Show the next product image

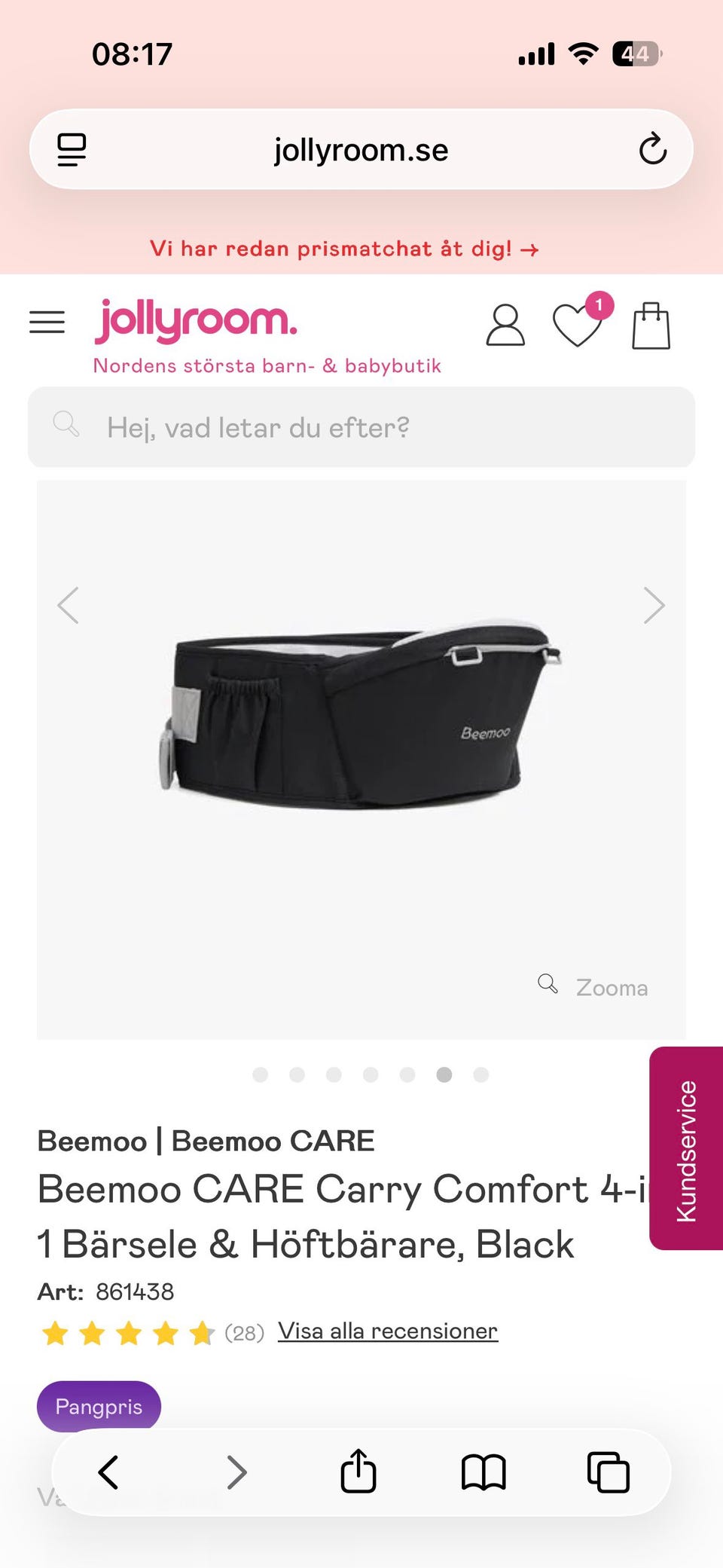click(x=654, y=605)
